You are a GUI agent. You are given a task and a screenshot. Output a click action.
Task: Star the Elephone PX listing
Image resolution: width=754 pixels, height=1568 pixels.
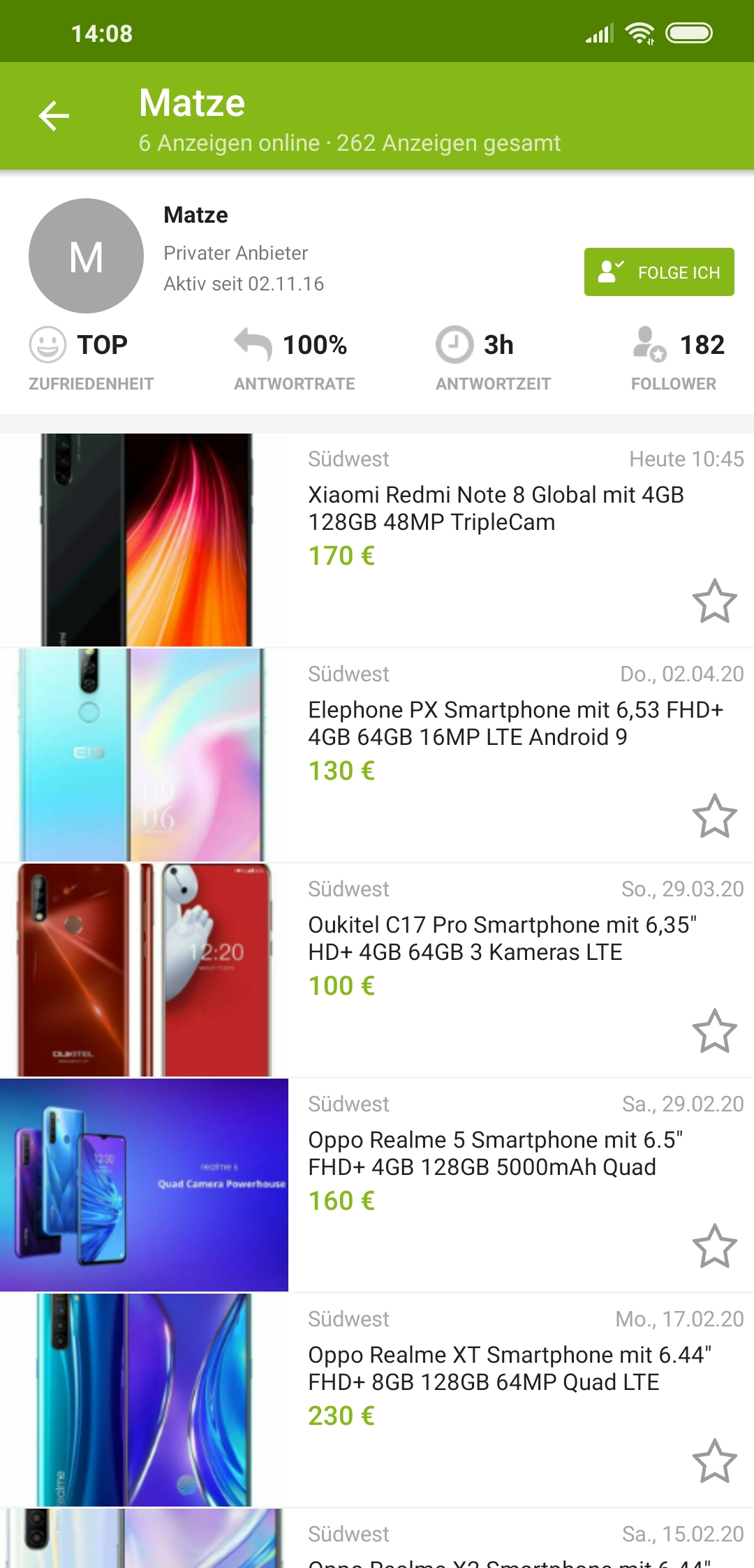[714, 816]
